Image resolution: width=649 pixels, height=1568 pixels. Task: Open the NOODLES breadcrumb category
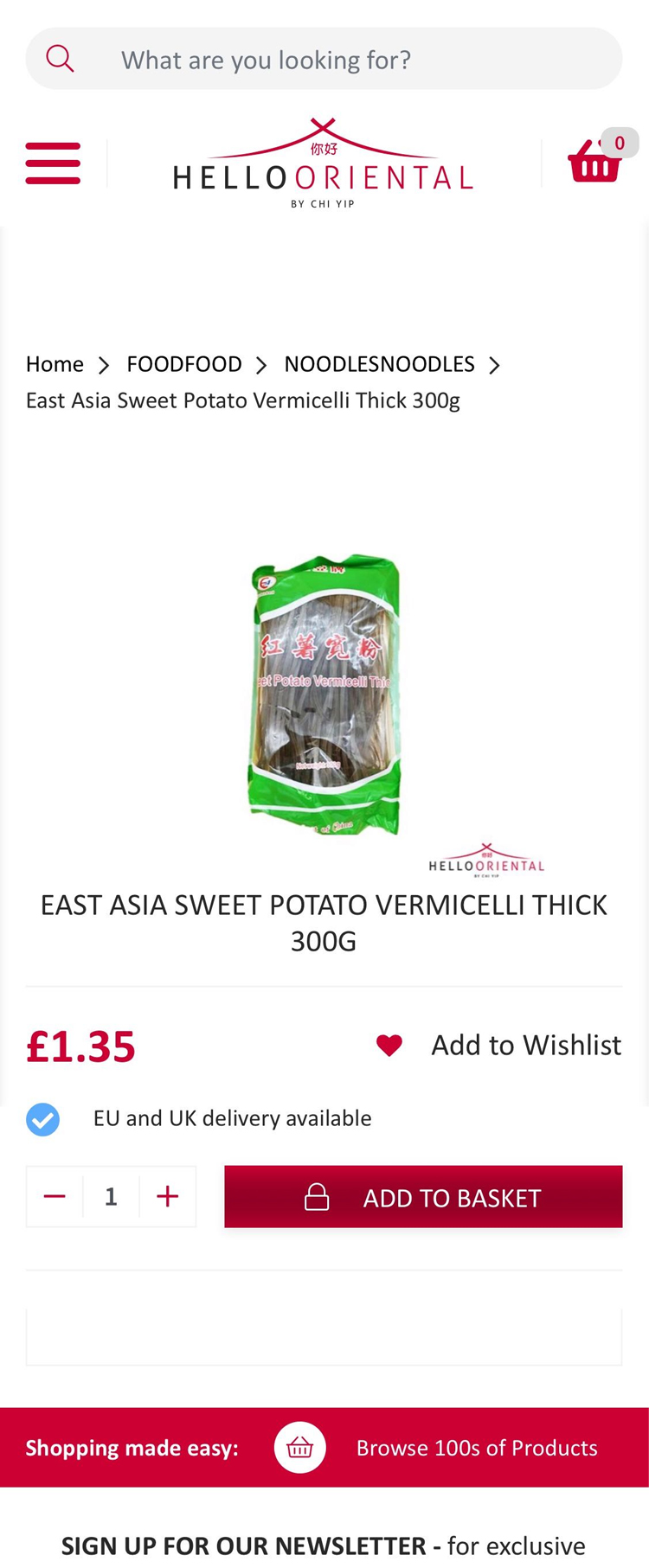tap(379, 364)
